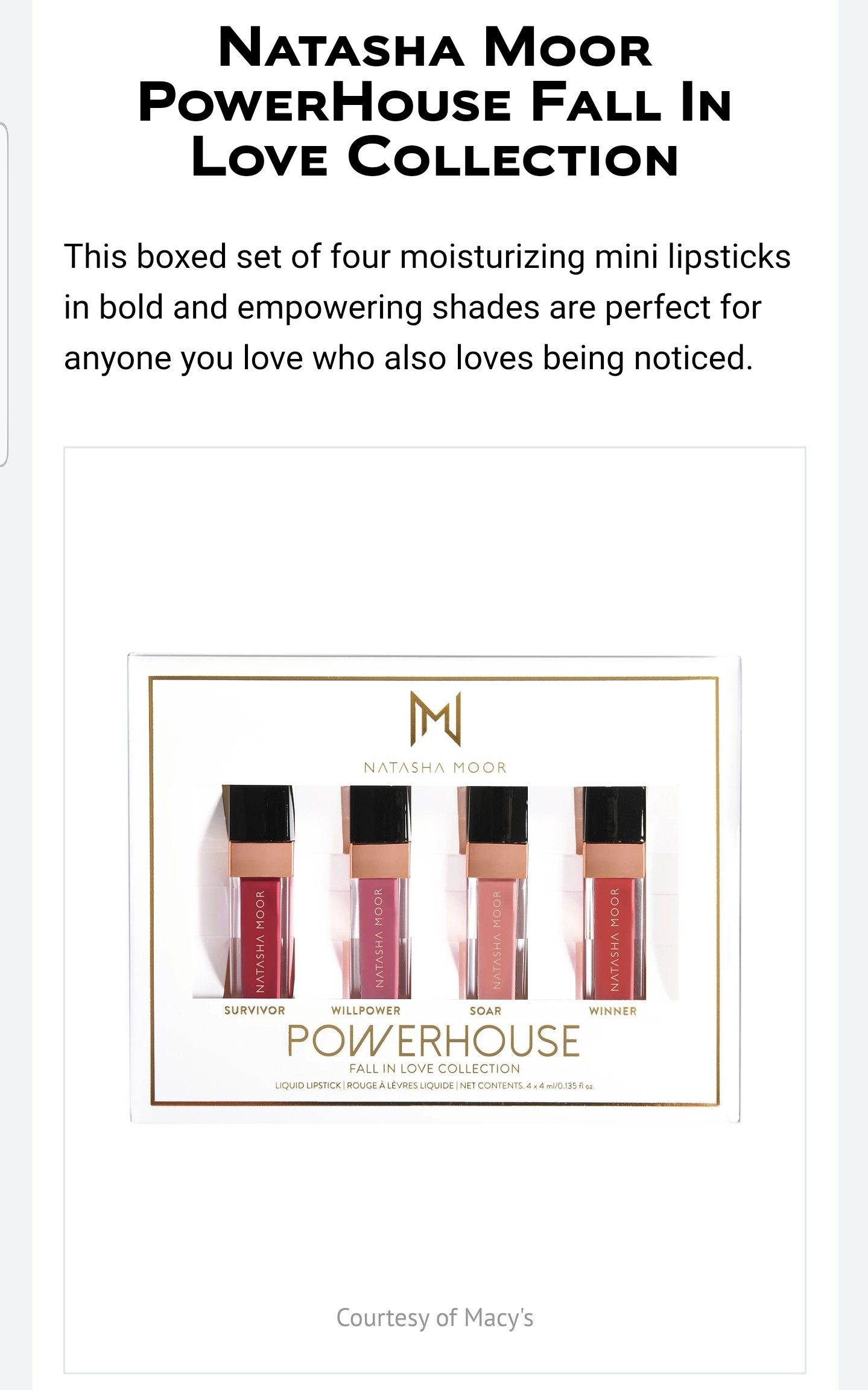Image resolution: width=868 pixels, height=1390 pixels.
Task: Open the Natasha Moor PowerHouse lipstick set image
Action: point(434,889)
